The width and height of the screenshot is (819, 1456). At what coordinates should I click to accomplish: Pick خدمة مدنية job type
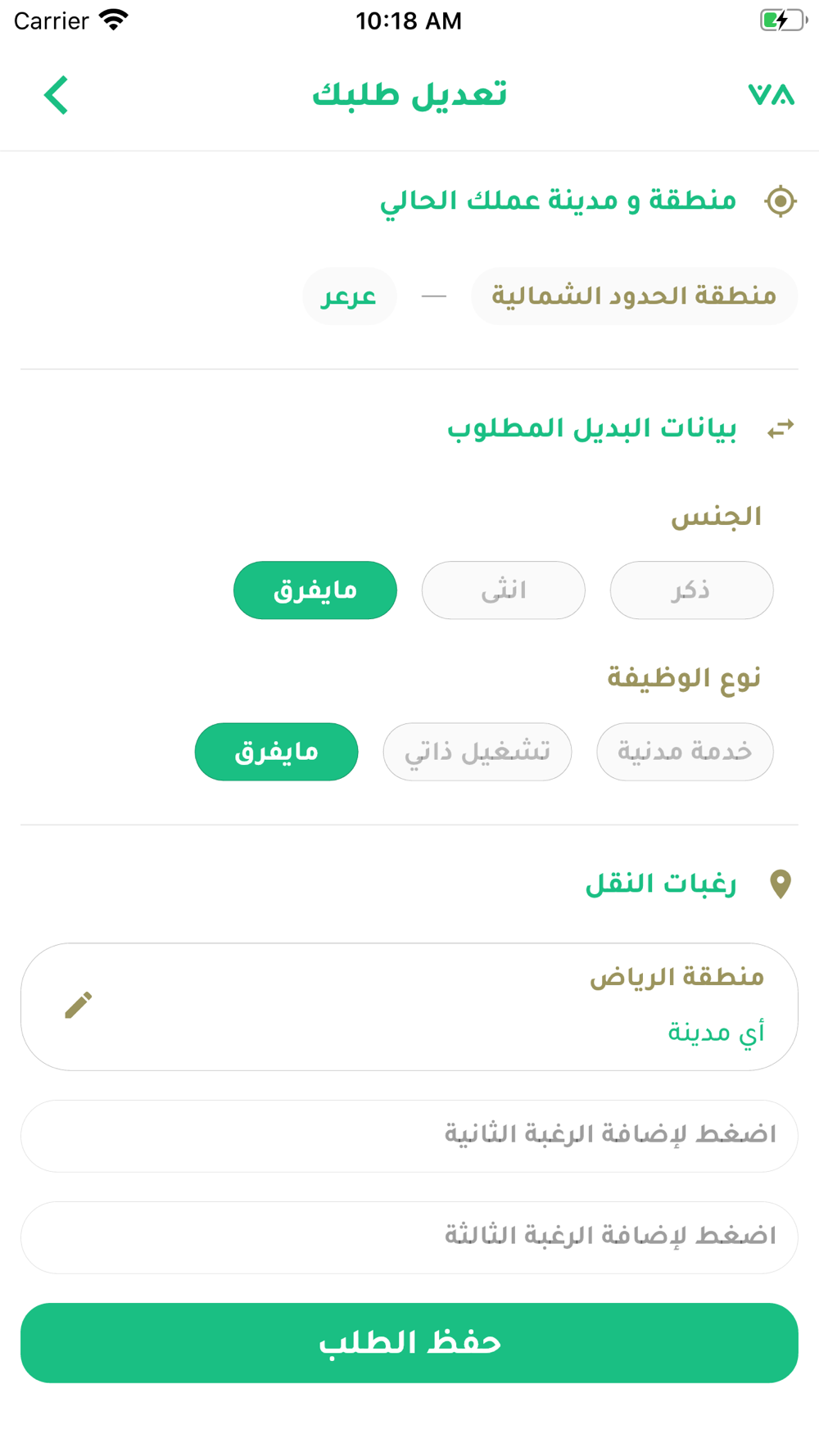[x=685, y=751]
